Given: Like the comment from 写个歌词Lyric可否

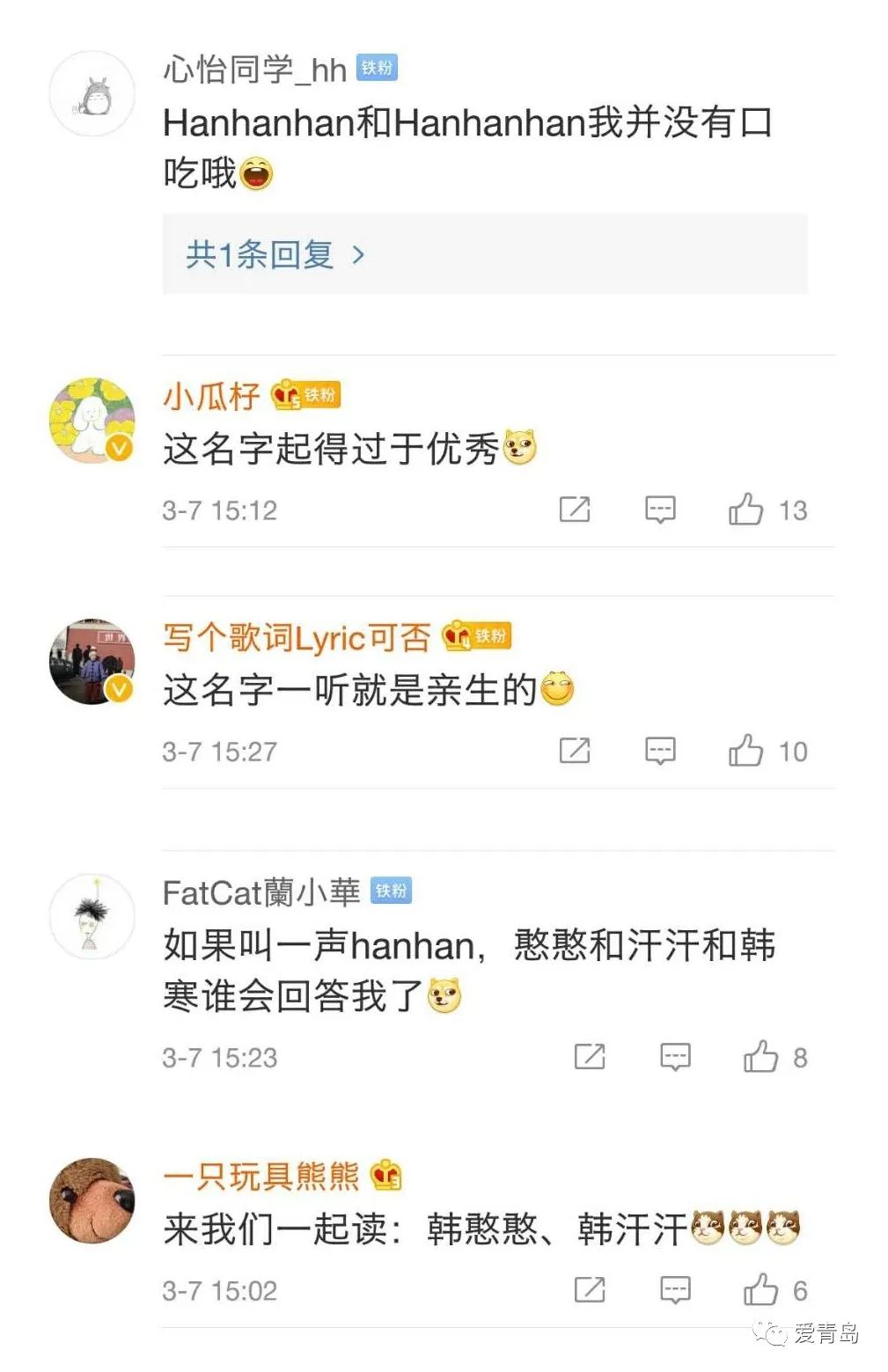Looking at the screenshot, I should click(x=745, y=751).
